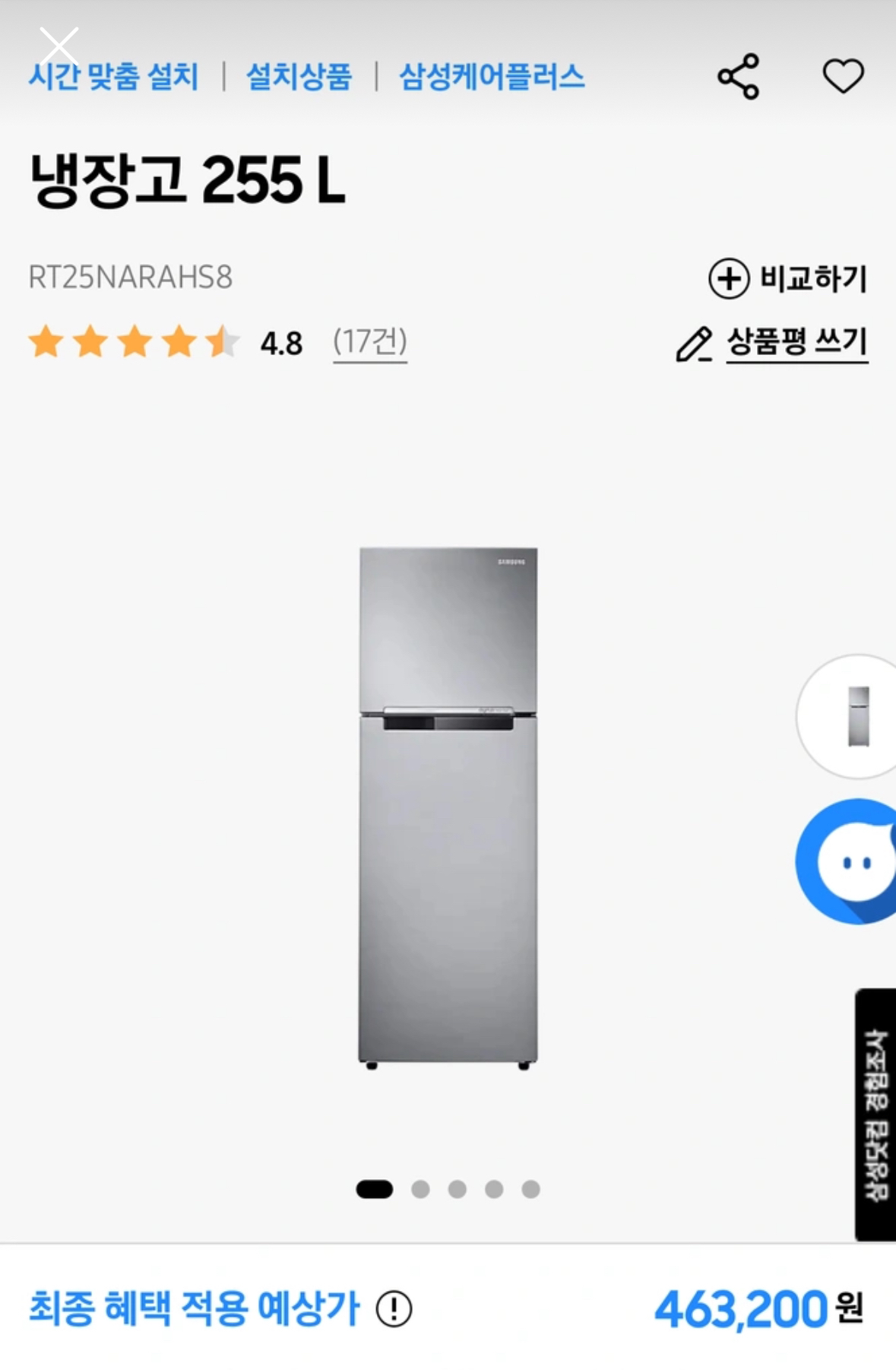The width and height of the screenshot is (896, 1370).
Task: Open the 설치상품 link
Action: click(299, 77)
